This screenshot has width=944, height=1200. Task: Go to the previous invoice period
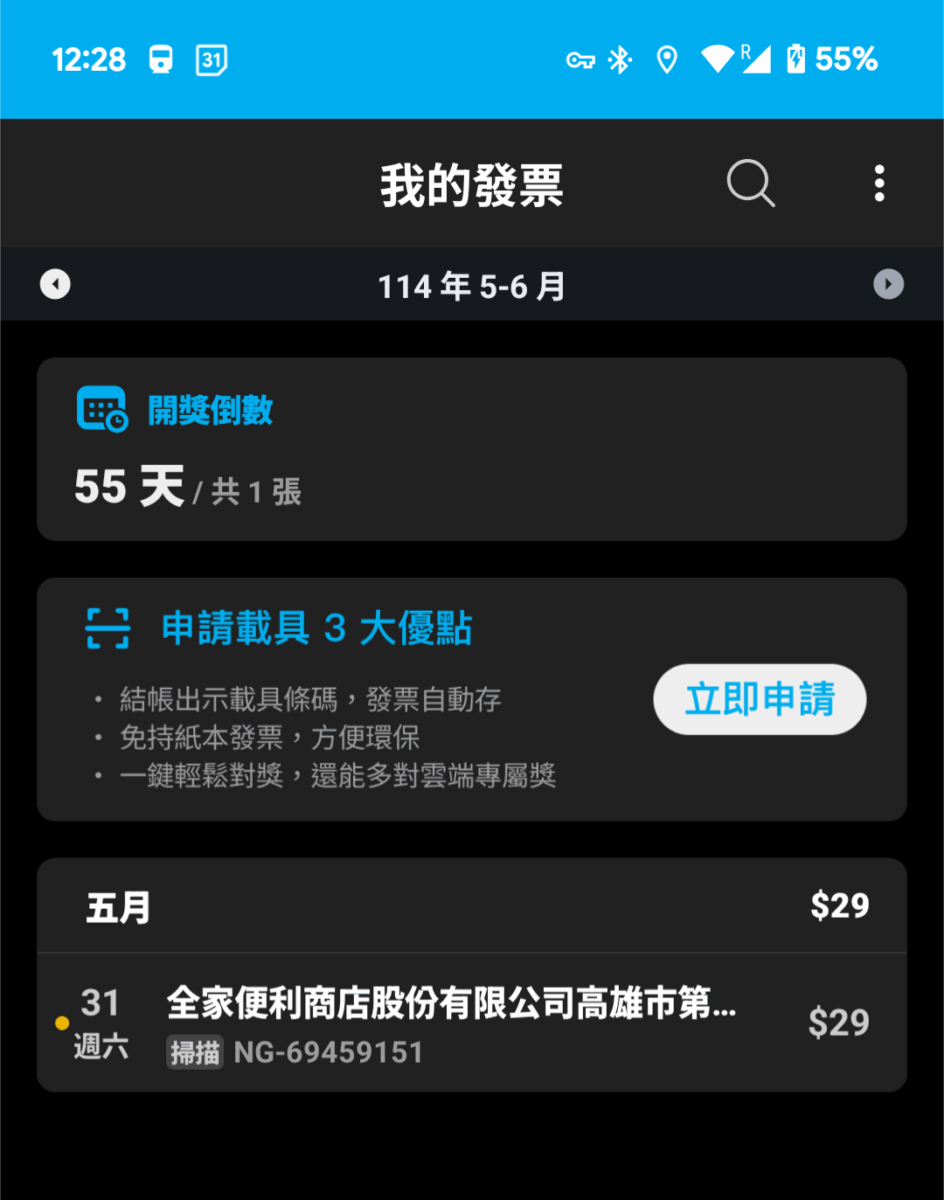(55, 285)
